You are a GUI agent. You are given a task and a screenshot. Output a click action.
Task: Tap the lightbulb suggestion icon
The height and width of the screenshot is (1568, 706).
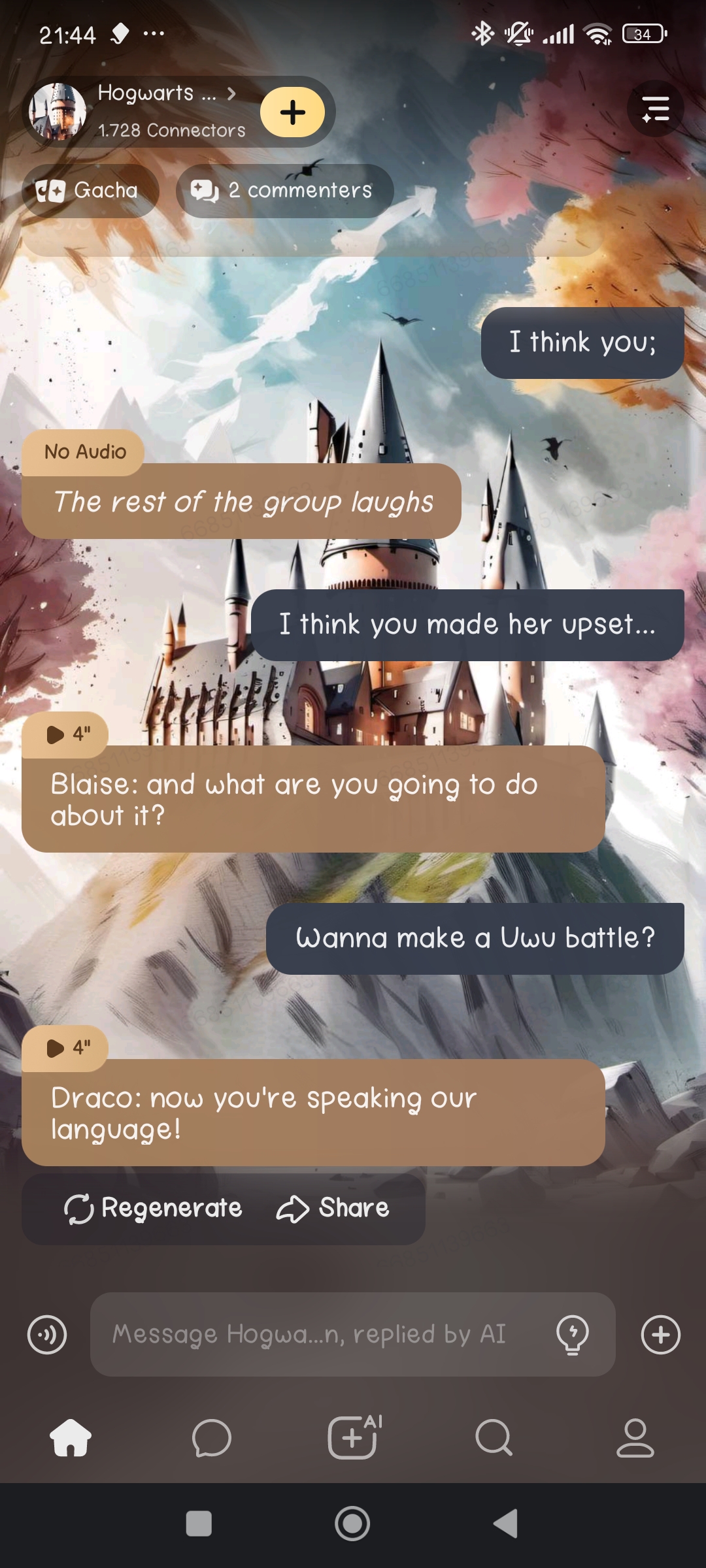573,1334
